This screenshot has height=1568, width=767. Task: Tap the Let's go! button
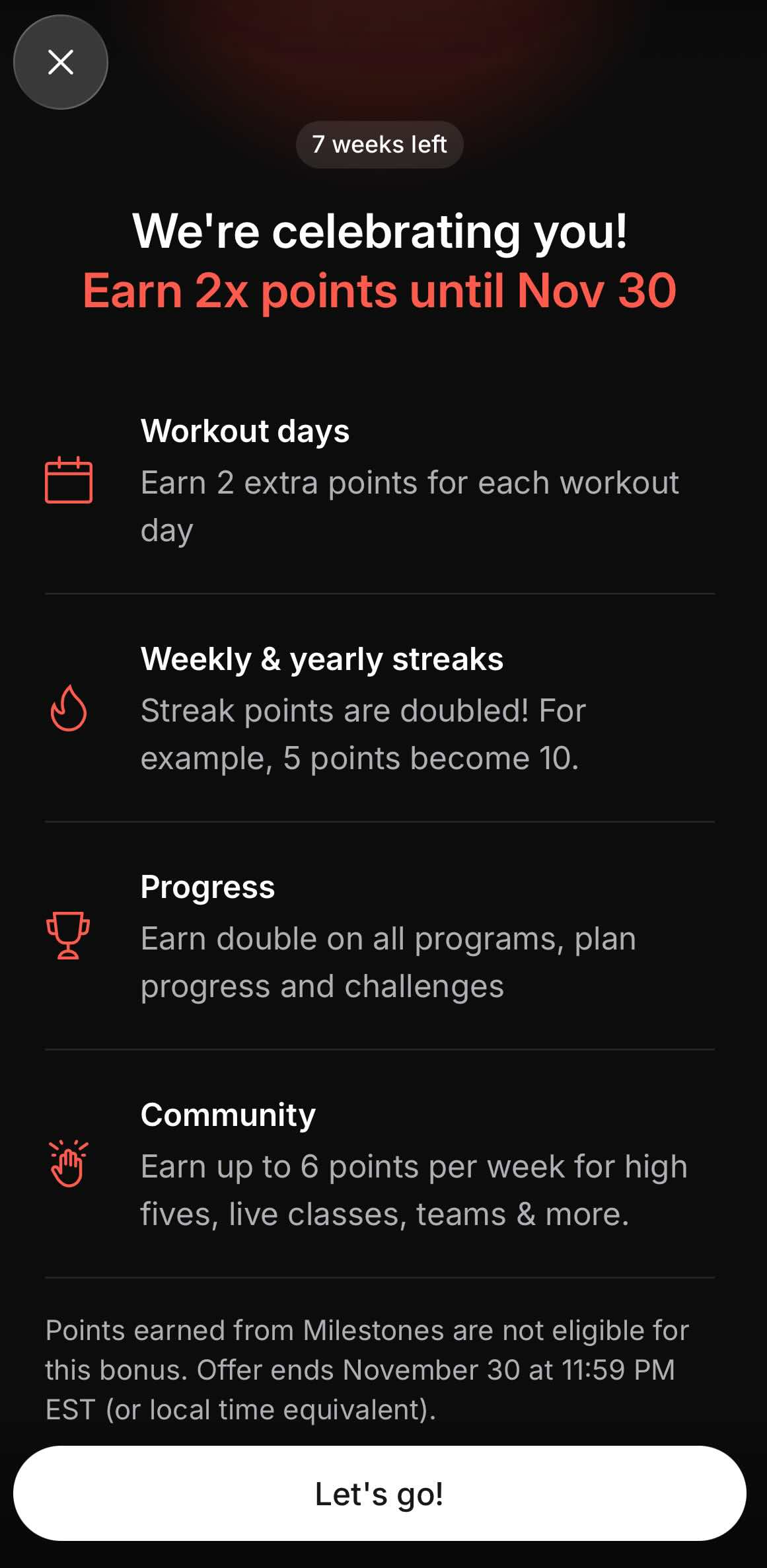[x=380, y=1493]
